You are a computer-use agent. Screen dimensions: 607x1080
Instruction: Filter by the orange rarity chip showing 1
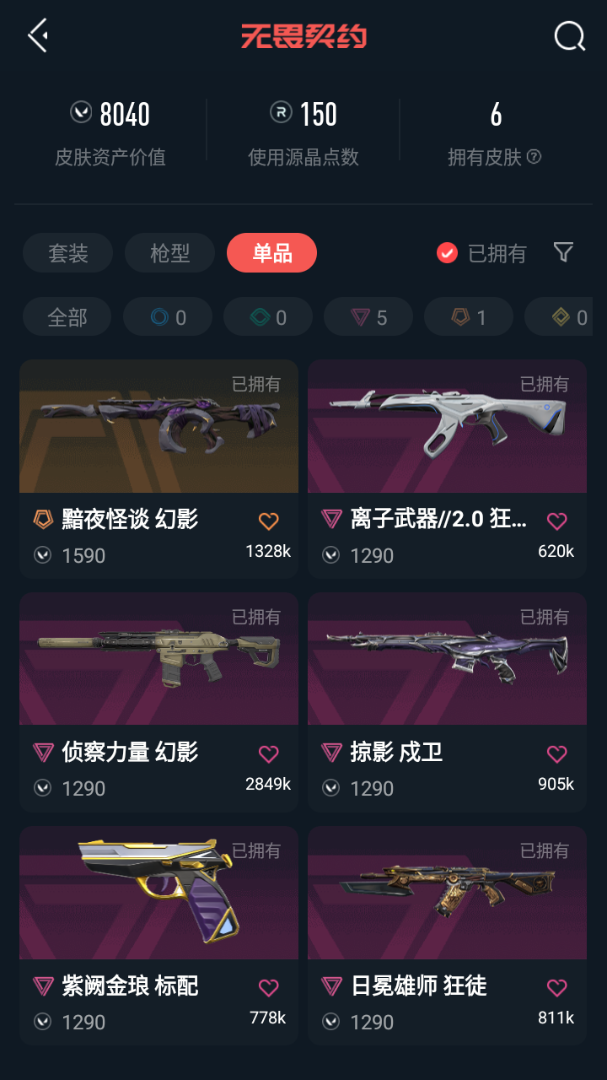pos(469,317)
